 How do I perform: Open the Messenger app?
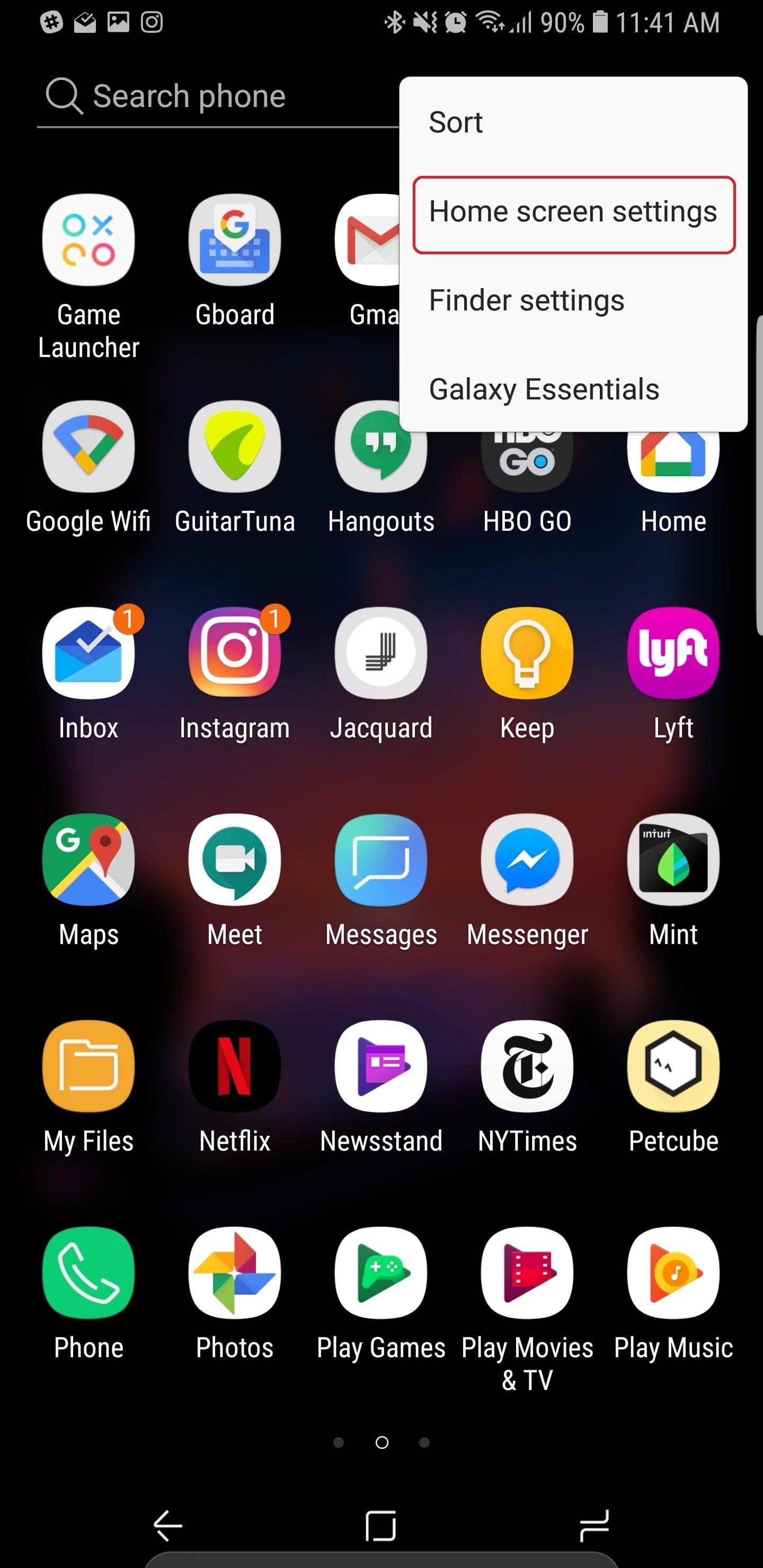[527, 859]
